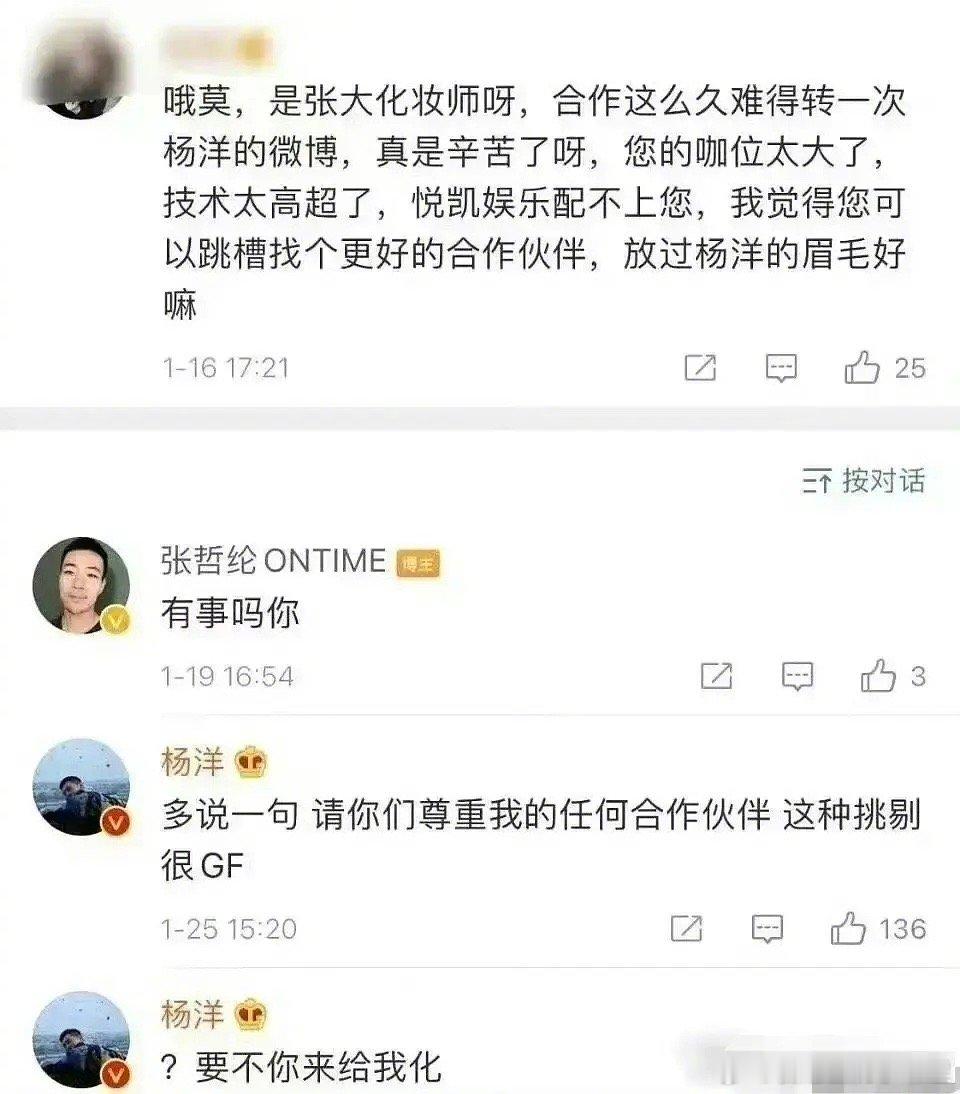Open 张哲纶ONTIME's profile name
Image resolution: width=960 pixels, height=1094 pixels.
(270, 561)
